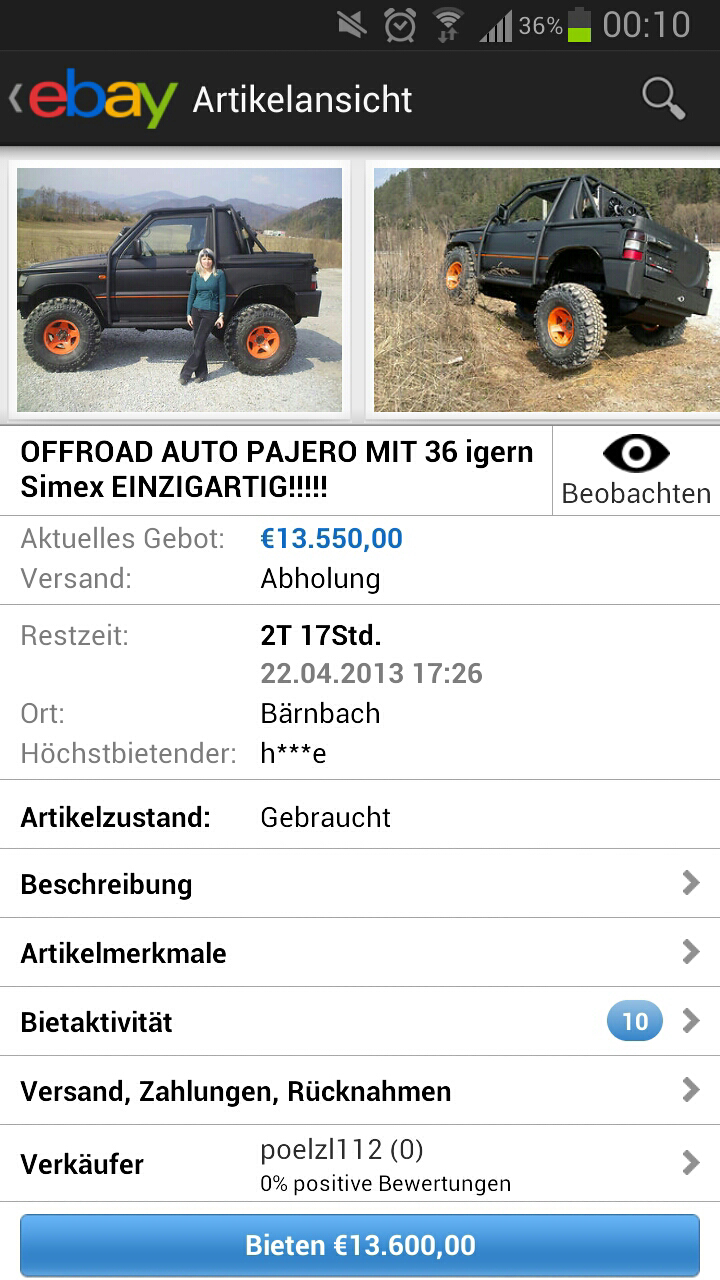
Task: Open the search magnifier icon
Action: point(662,98)
